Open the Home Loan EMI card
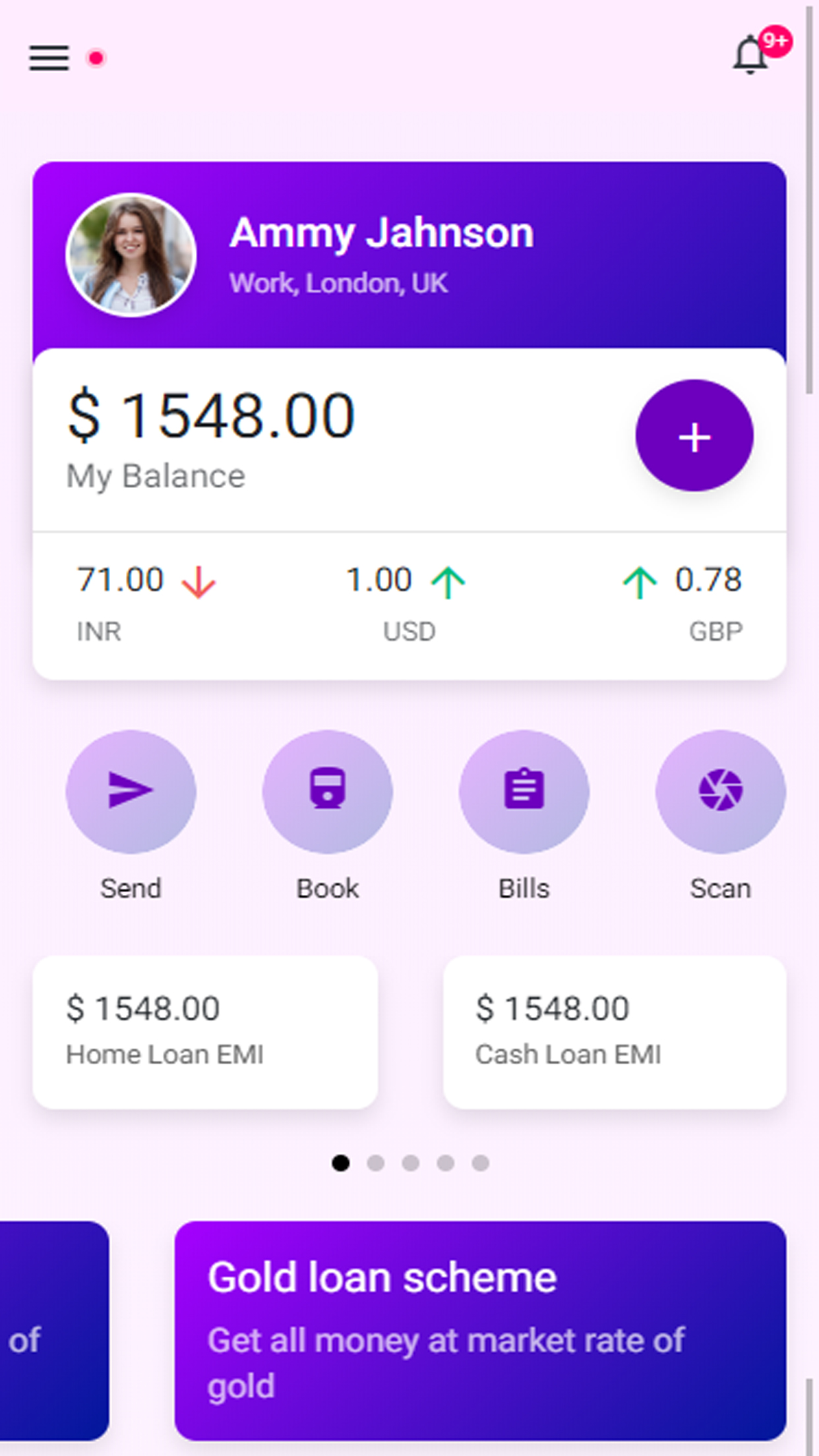Viewport: 819px width, 1456px height. [x=205, y=1032]
